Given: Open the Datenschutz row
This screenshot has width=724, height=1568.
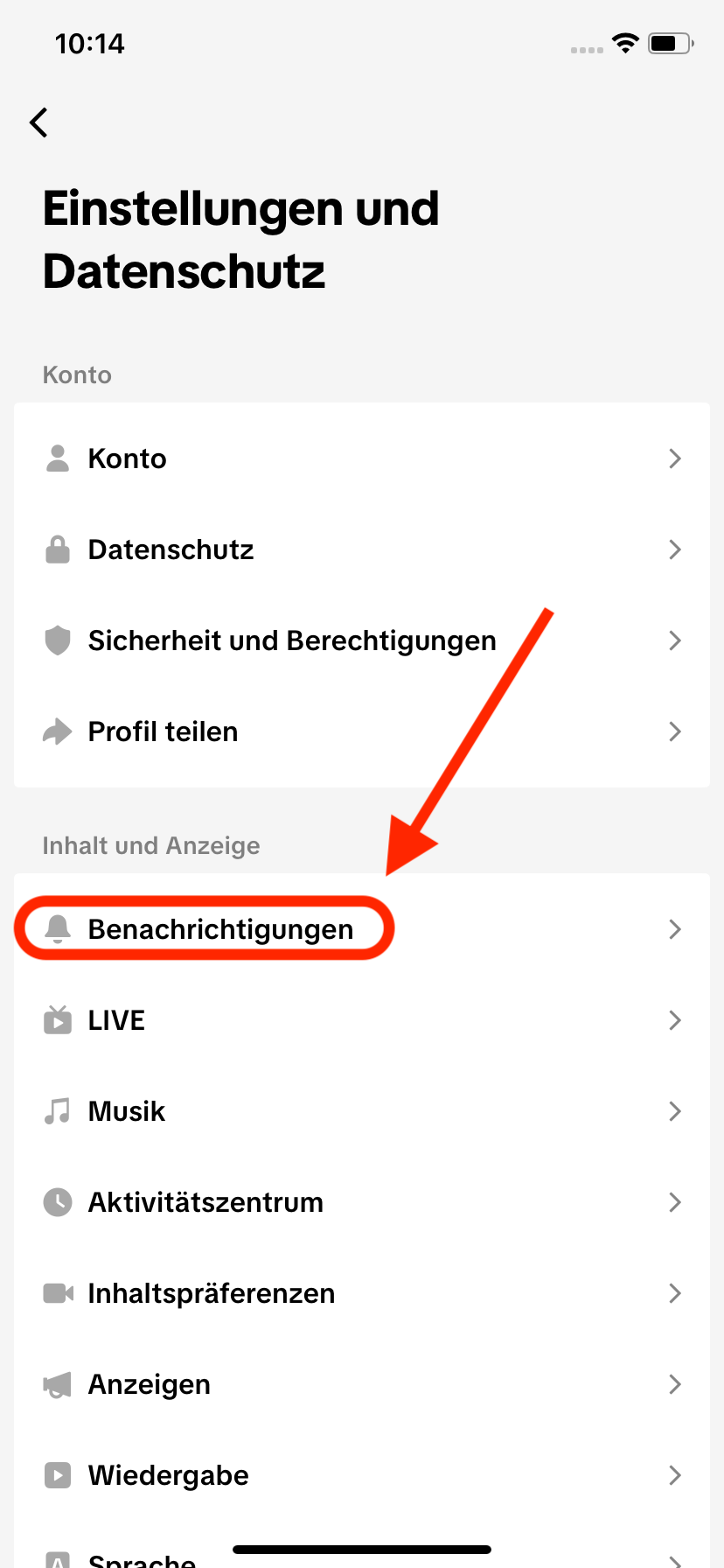Looking at the screenshot, I should coord(362,549).
